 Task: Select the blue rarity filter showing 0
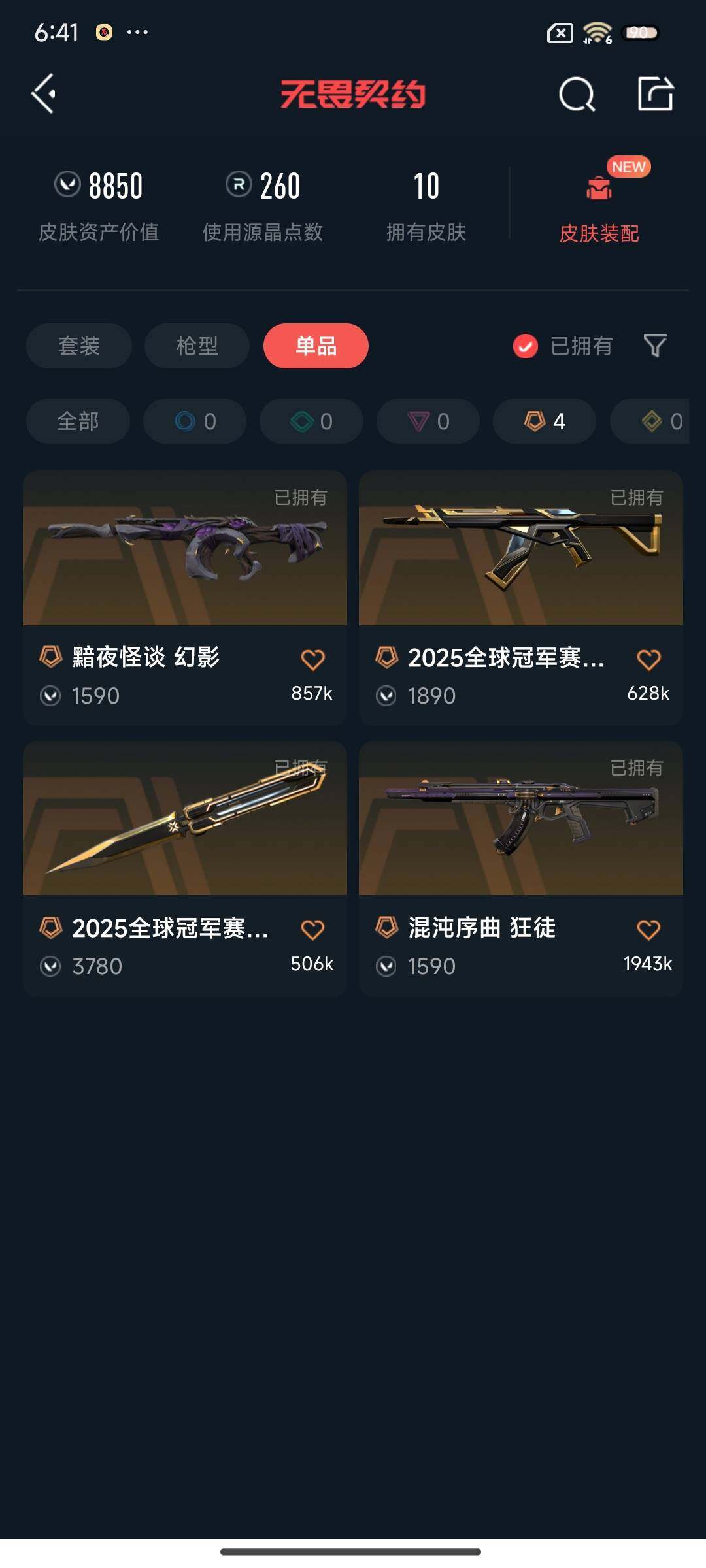click(194, 421)
